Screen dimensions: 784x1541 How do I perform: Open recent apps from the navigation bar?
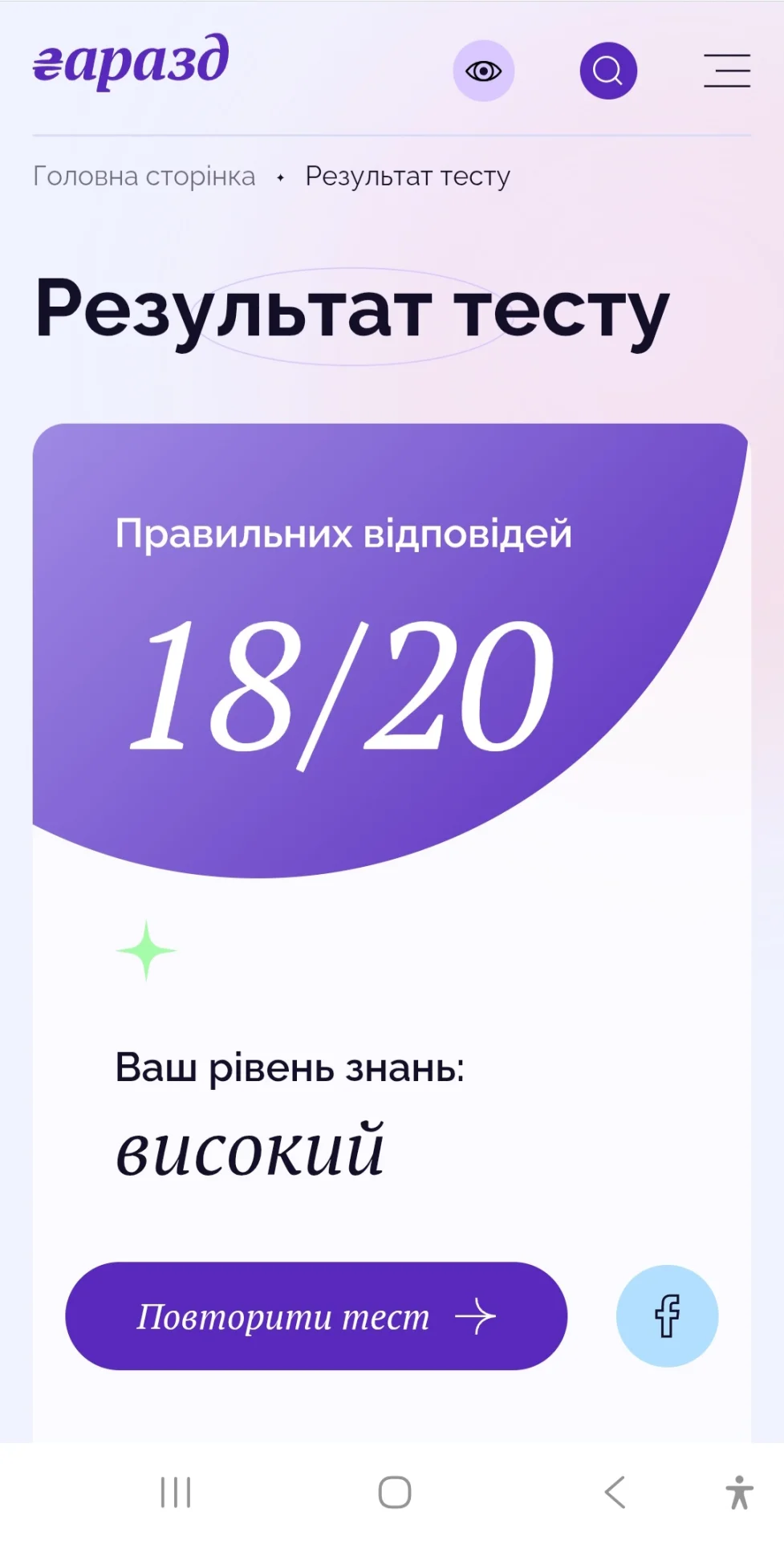176,1493
